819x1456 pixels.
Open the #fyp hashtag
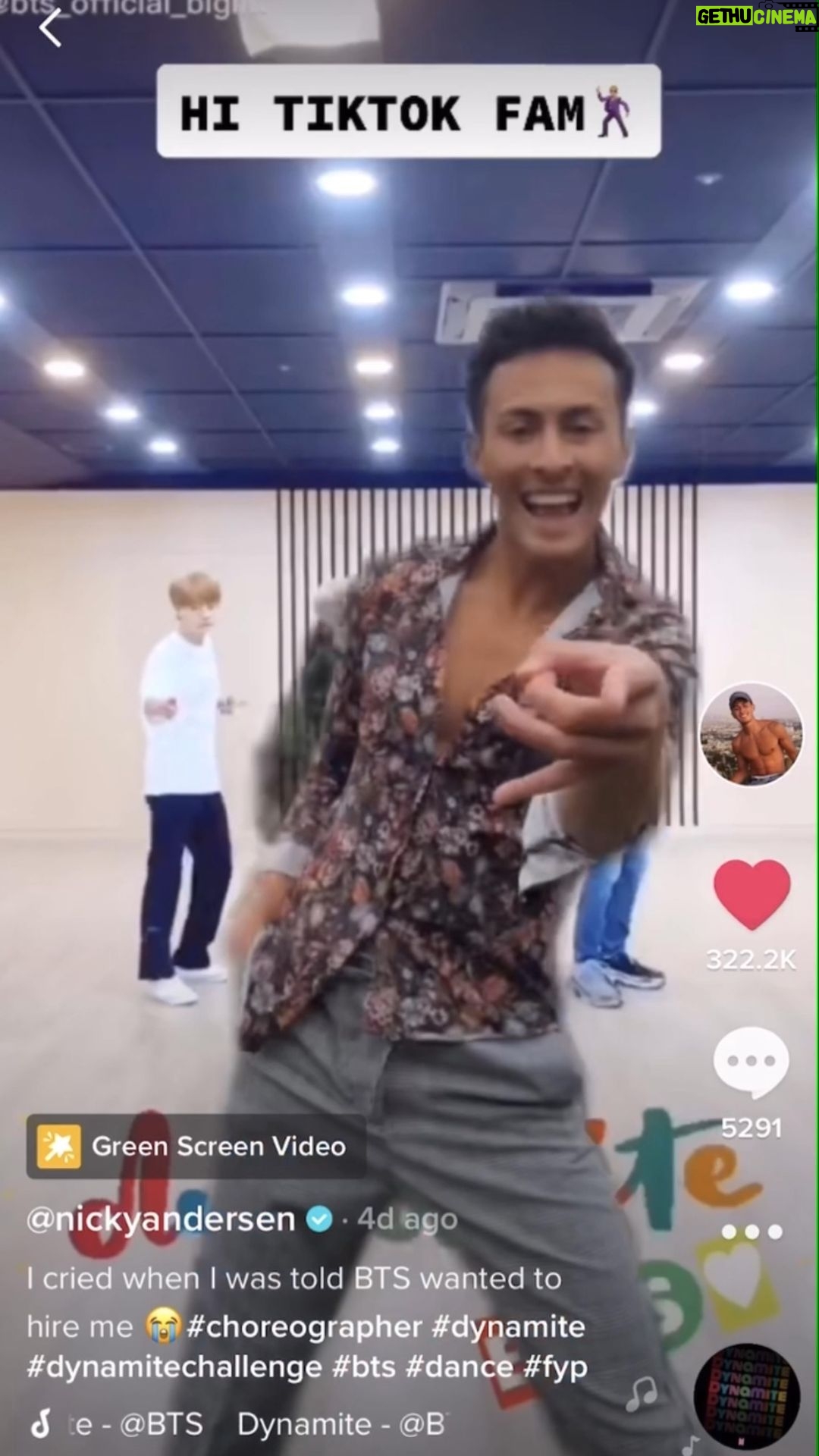556,1367
